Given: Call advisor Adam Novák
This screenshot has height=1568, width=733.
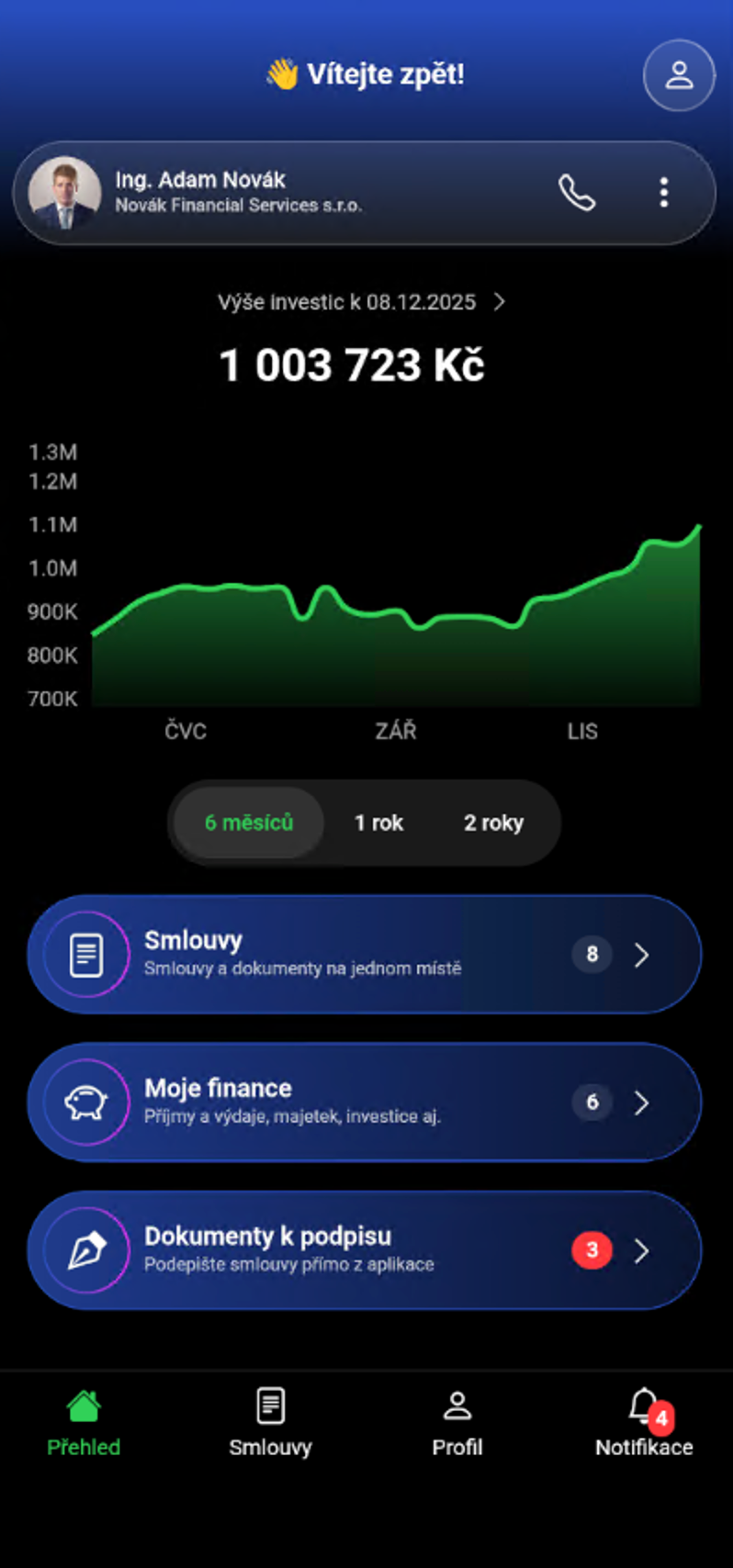Looking at the screenshot, I should click(577, 193).
